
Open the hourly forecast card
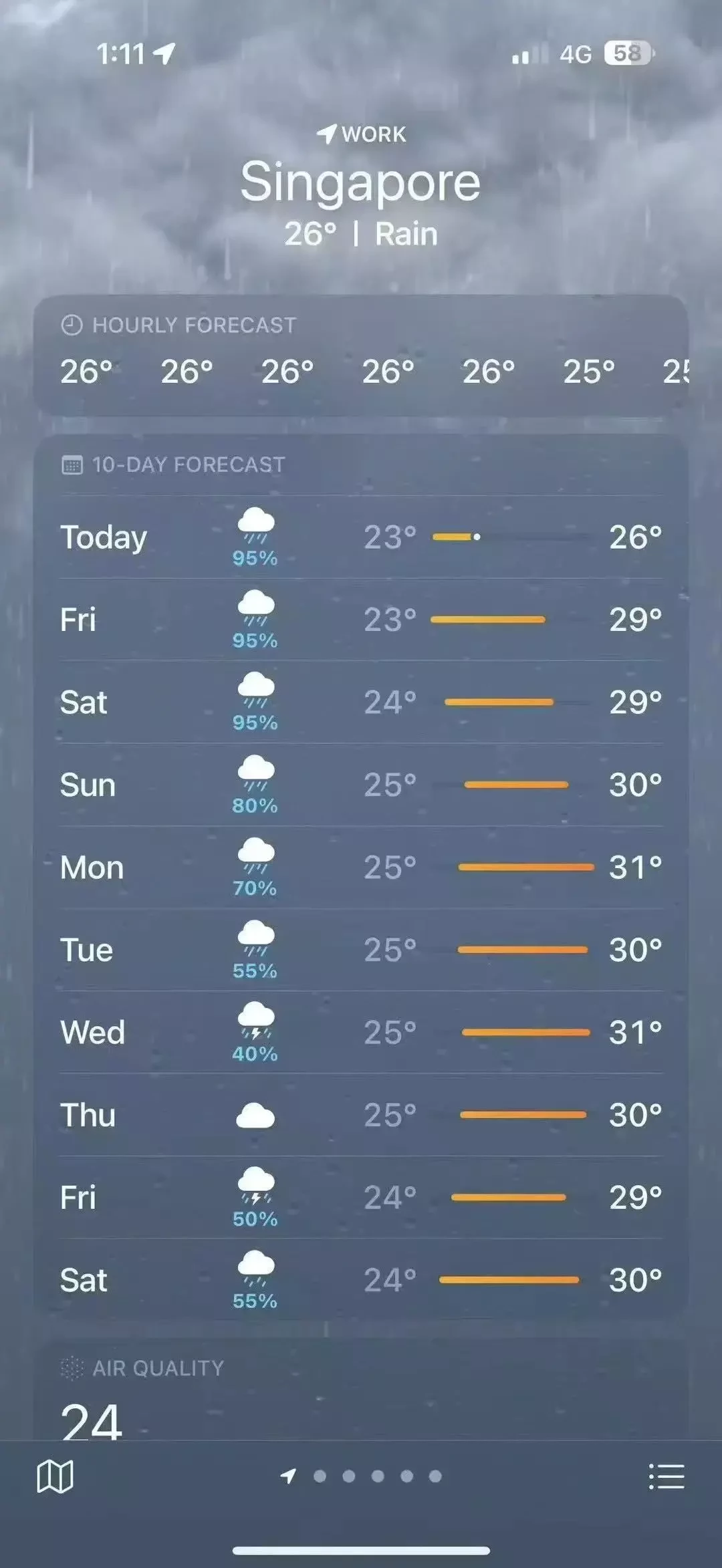coord(361,356)
